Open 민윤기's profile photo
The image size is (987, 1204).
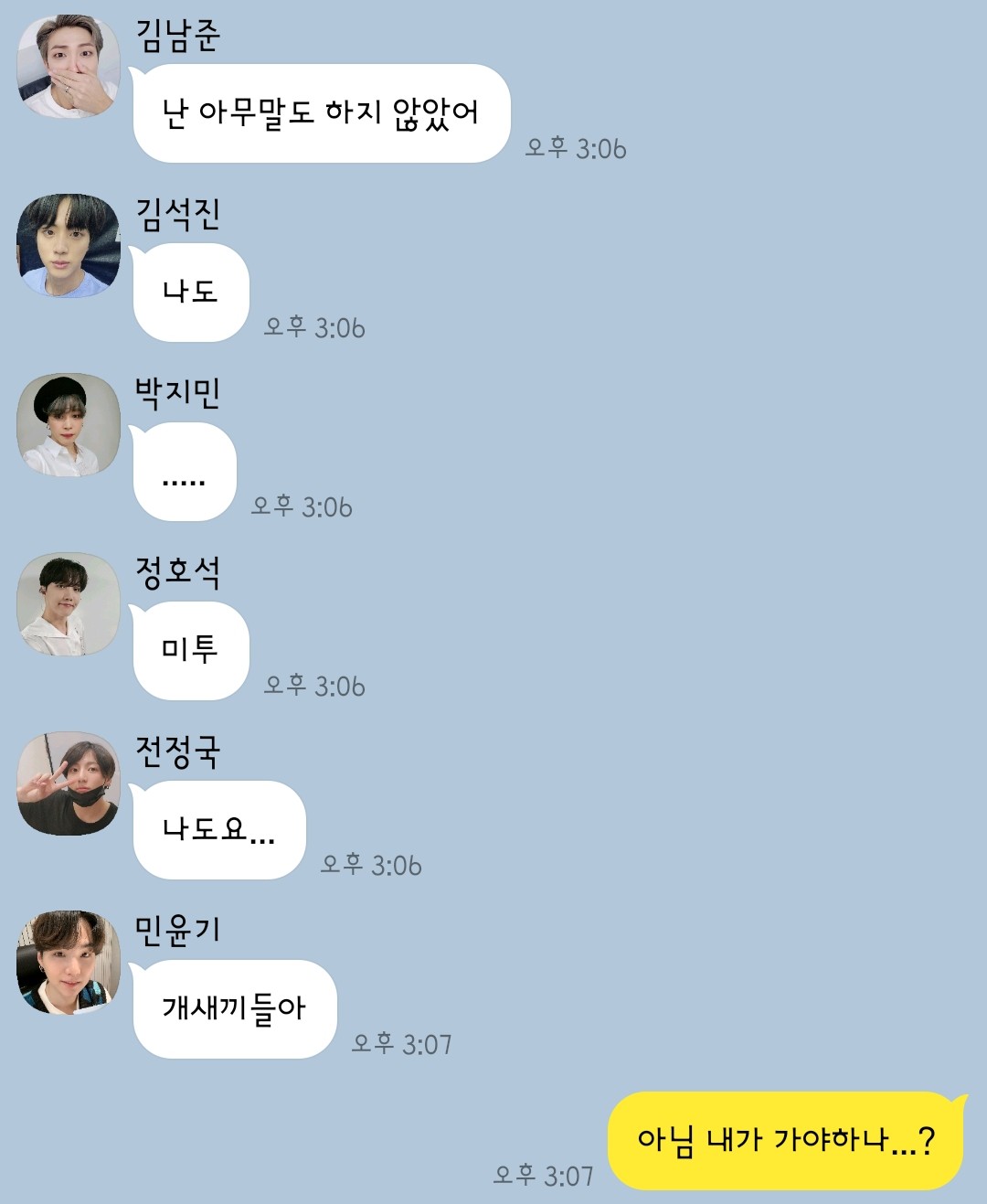coord(69,962)
